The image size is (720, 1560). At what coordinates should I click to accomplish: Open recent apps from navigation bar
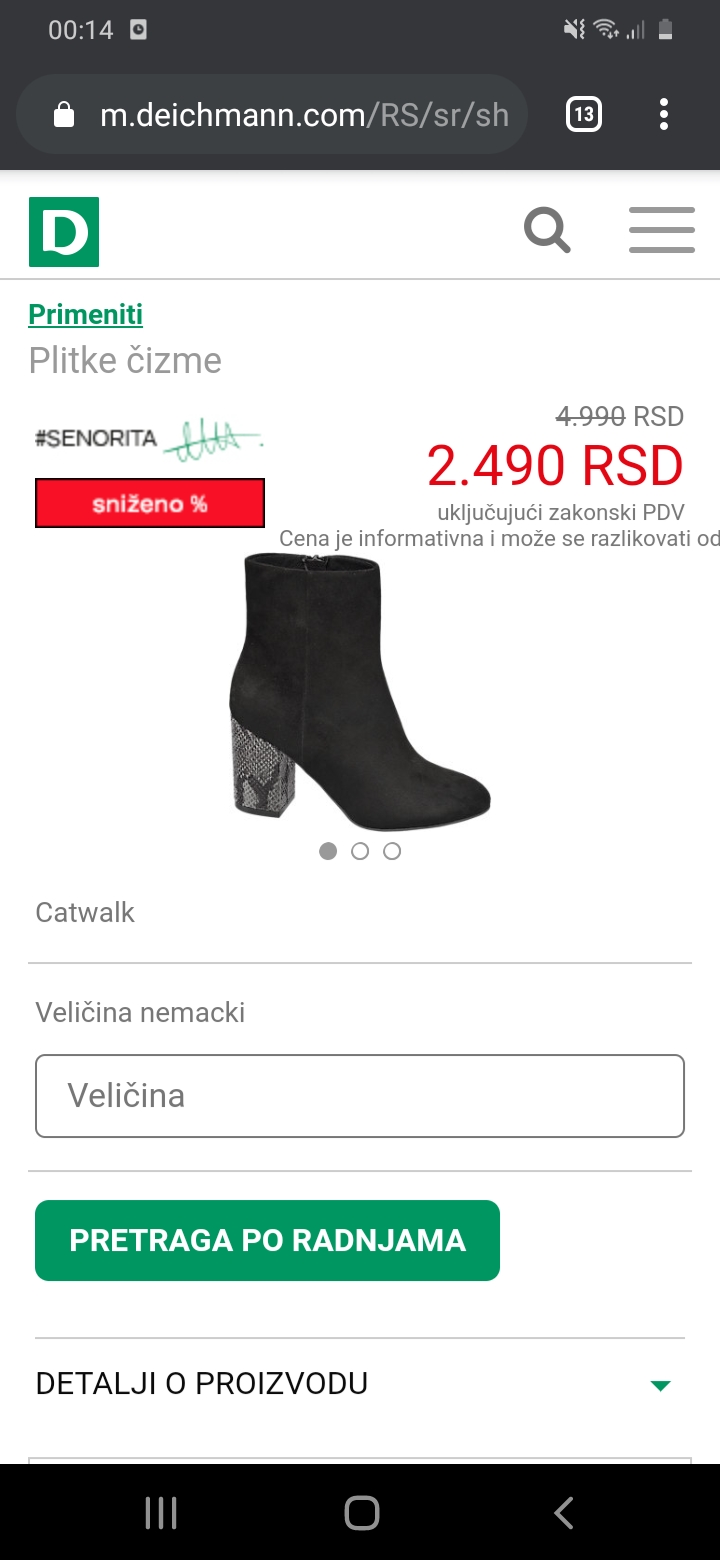point(160,1513)
